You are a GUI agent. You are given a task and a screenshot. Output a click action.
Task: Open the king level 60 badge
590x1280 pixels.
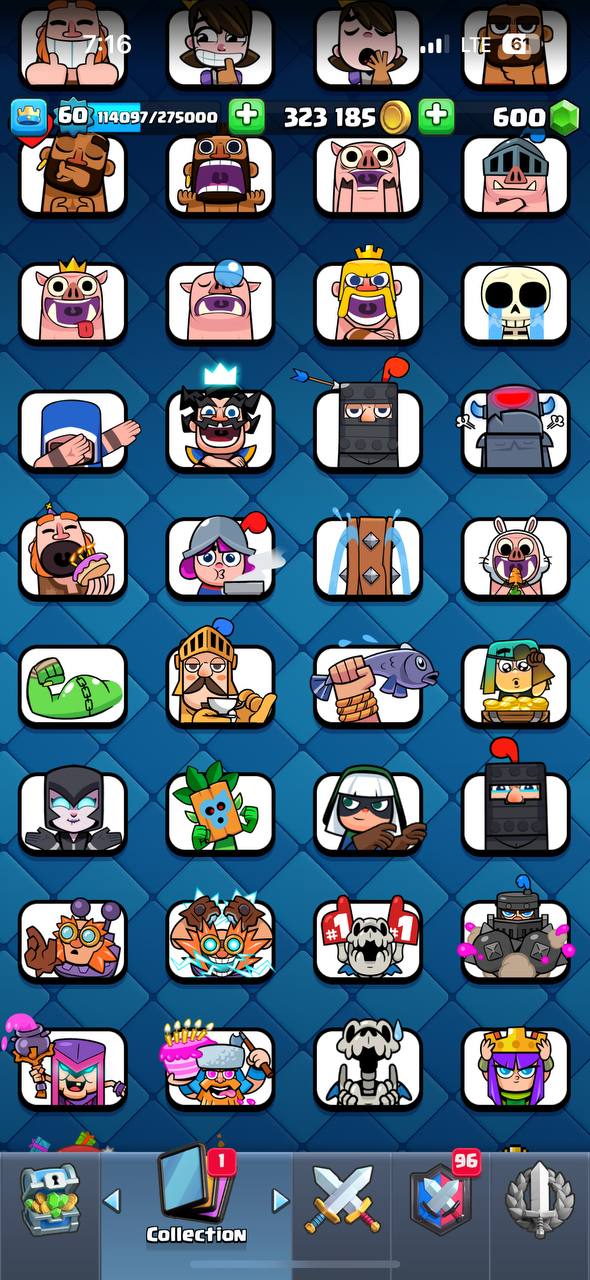(x=50, y=116)
